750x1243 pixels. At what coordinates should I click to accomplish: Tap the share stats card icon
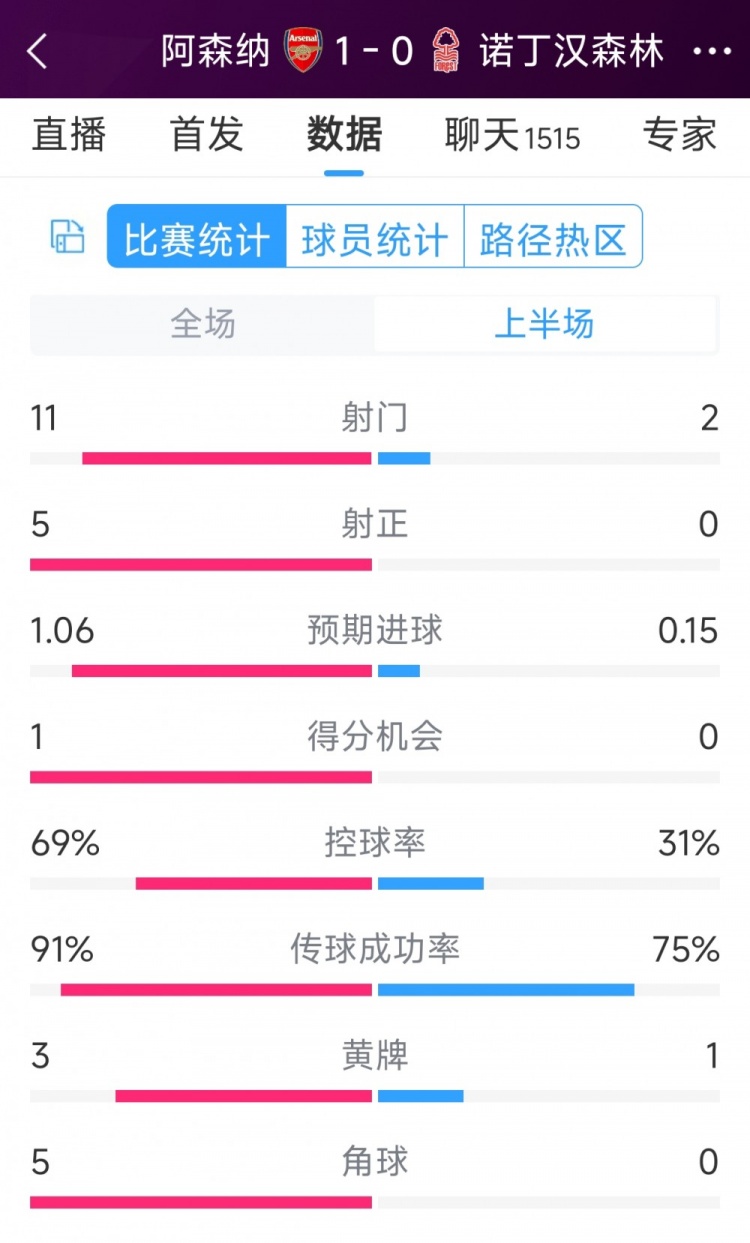click(x=66, y=237)
